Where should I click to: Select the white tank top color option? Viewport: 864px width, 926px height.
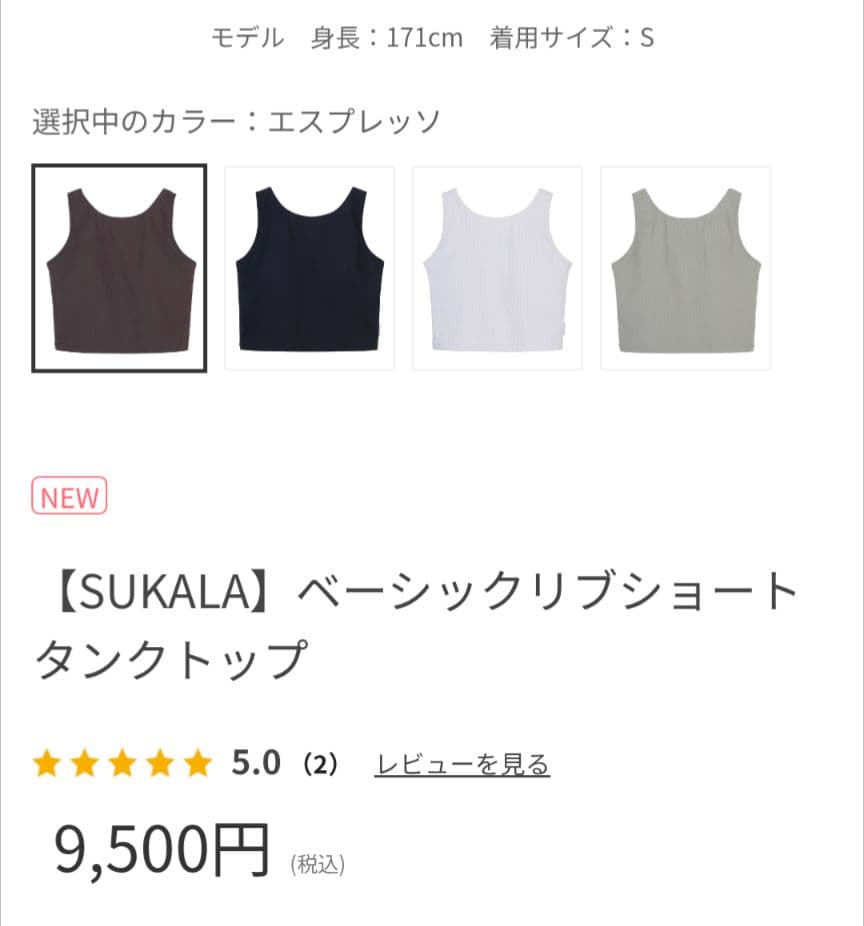tap(496, 268)
